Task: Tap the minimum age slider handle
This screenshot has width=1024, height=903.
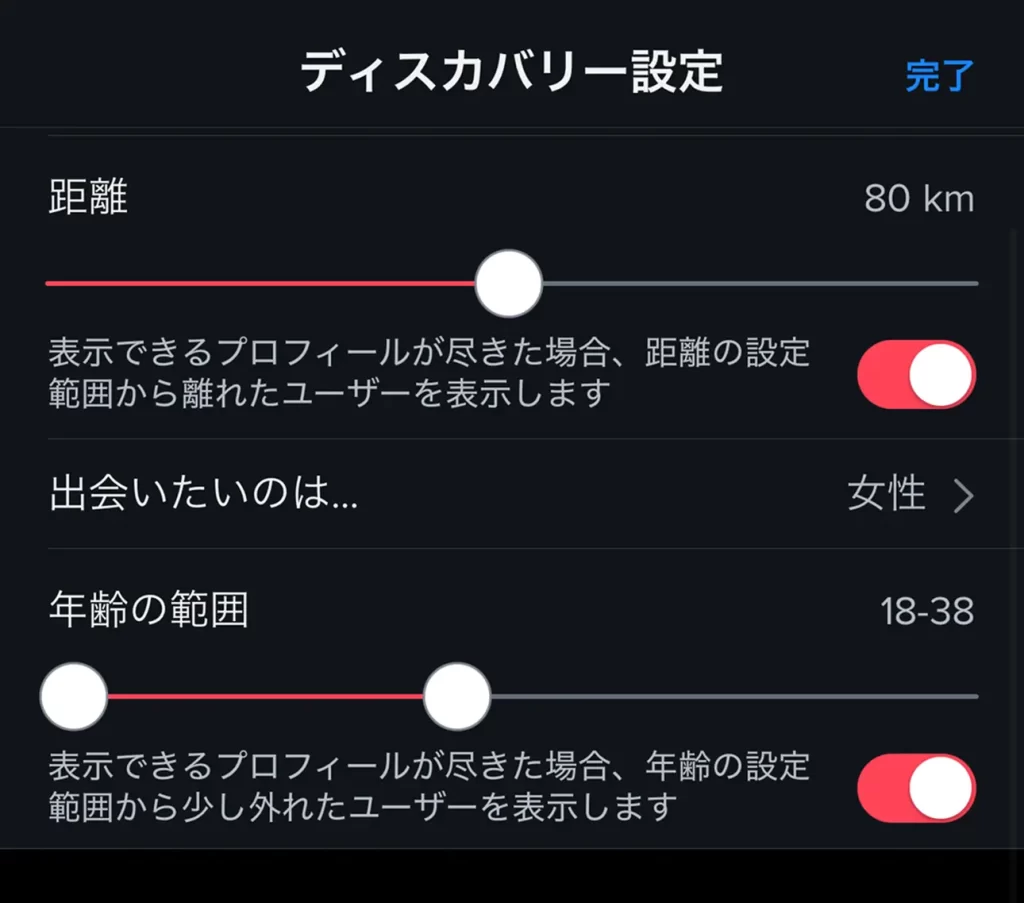Action: click(x=74, y=696)
